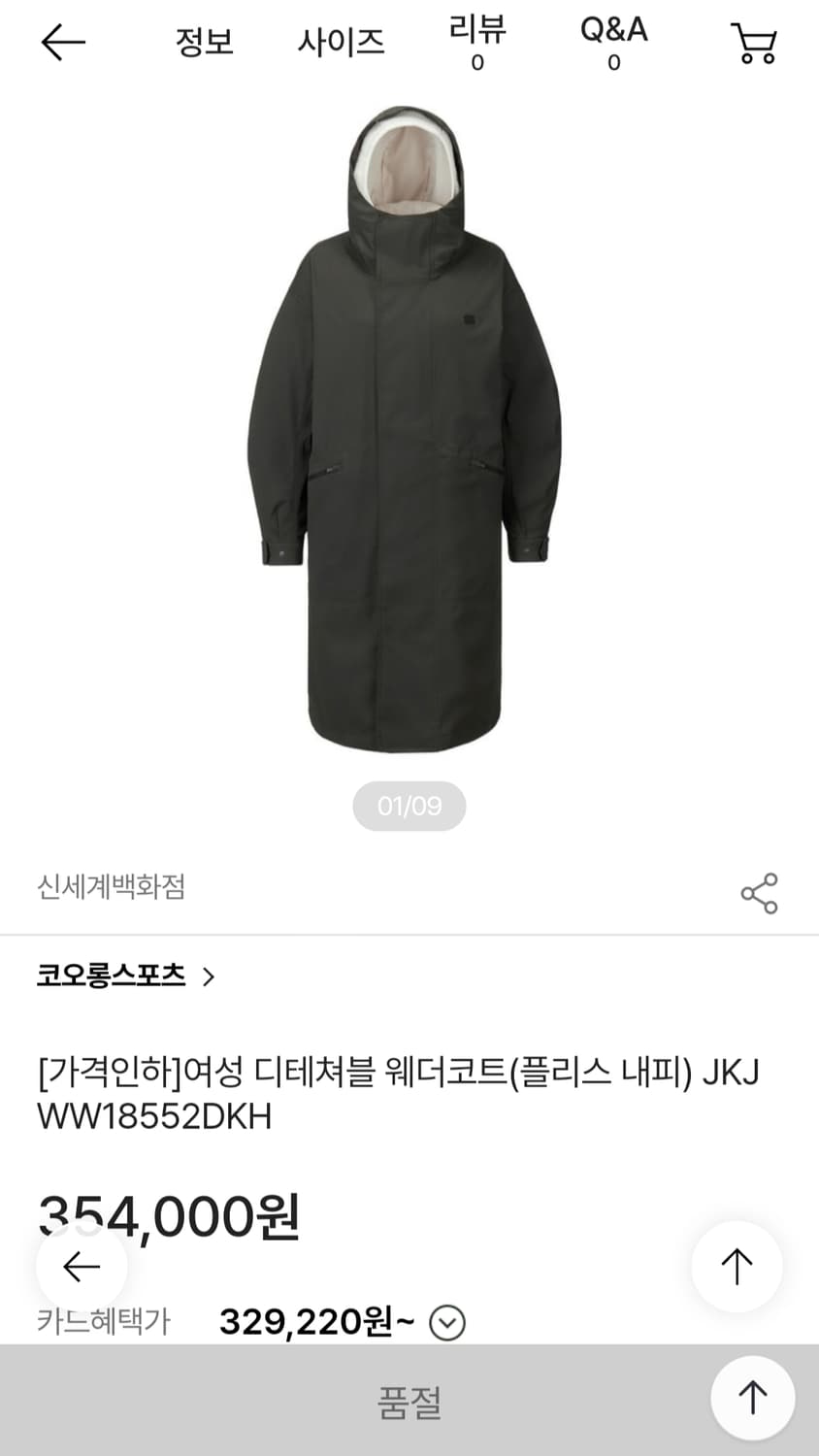Viewport: 819px width, 1456px height.
Task: Switch to the 사이즈 tab
Action: coord(342,43)
